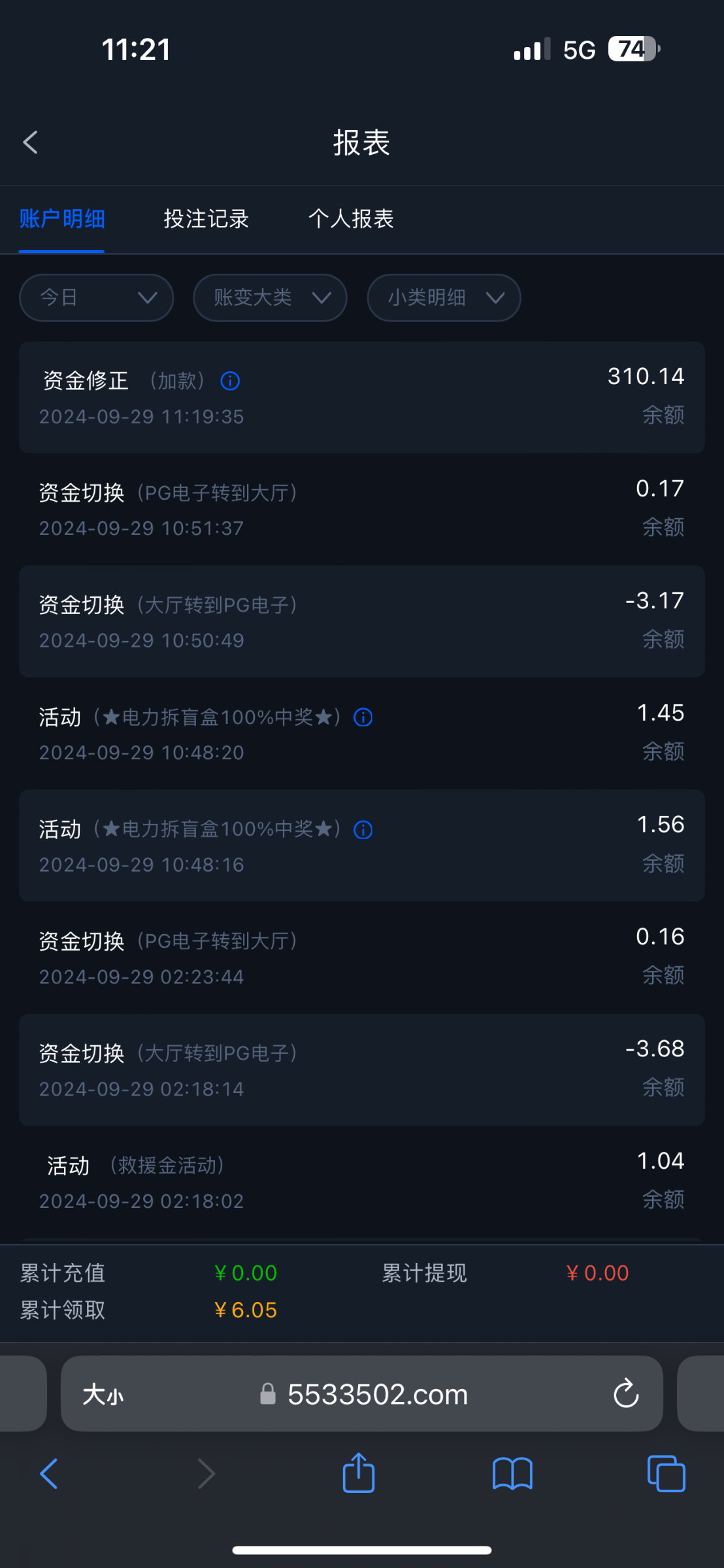
Task: Open the 今日 date dropdown
Action: 97,298
